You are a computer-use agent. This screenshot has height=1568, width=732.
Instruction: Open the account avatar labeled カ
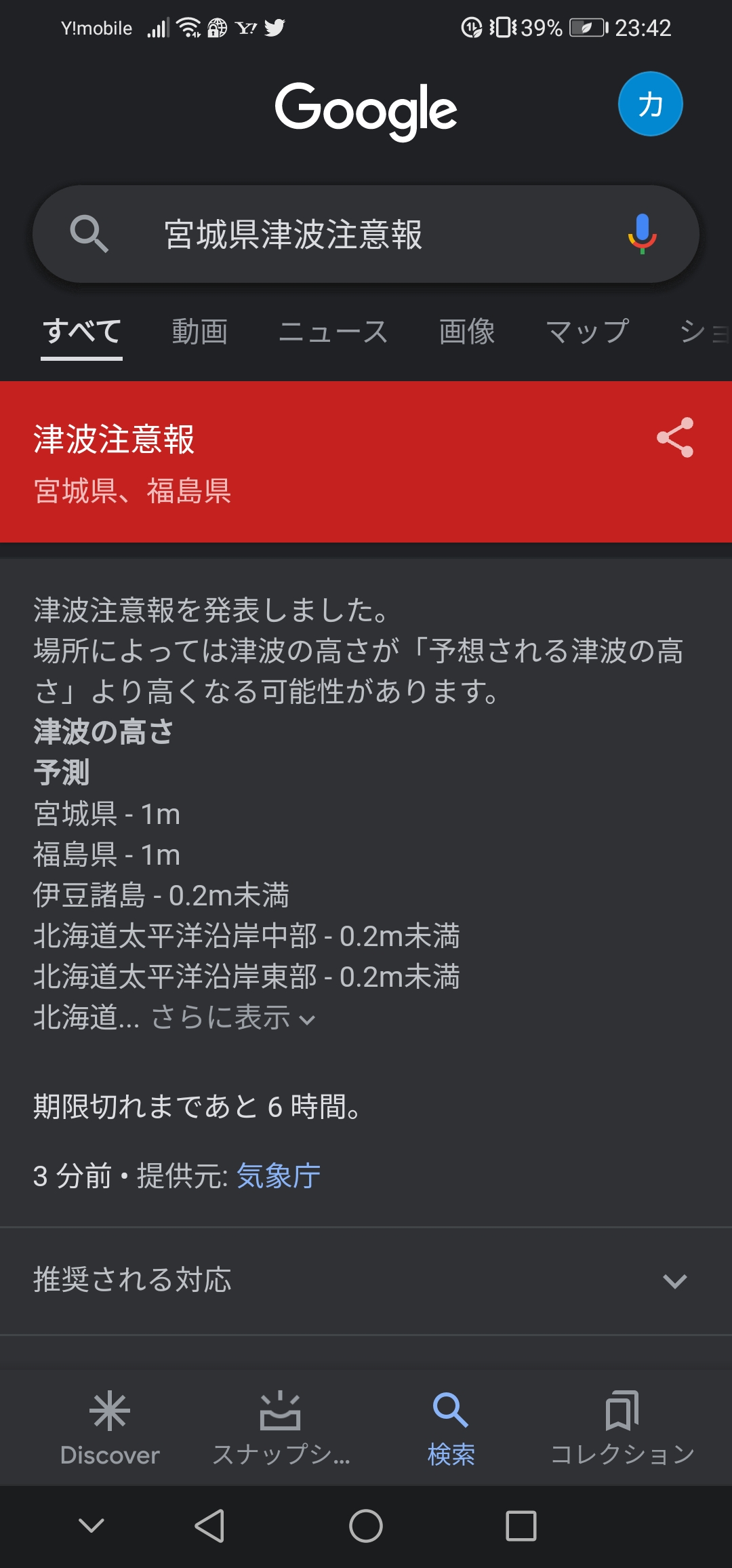(x=650, y=104)
